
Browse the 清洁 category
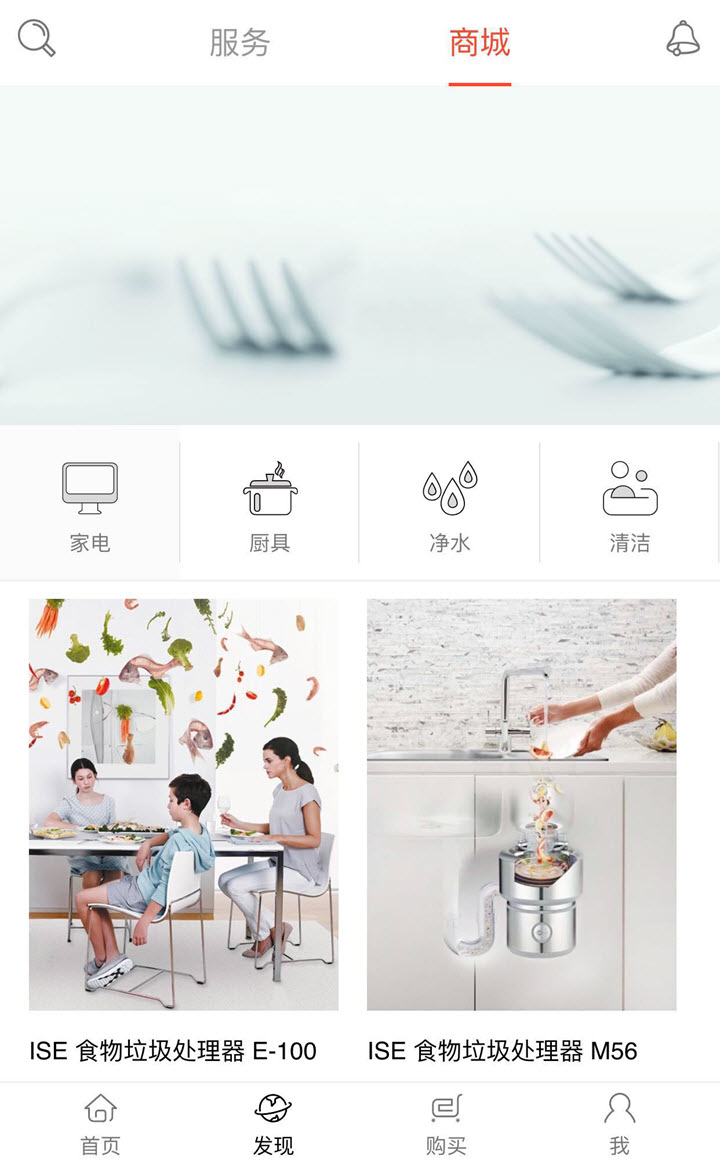tap(629, 506)
